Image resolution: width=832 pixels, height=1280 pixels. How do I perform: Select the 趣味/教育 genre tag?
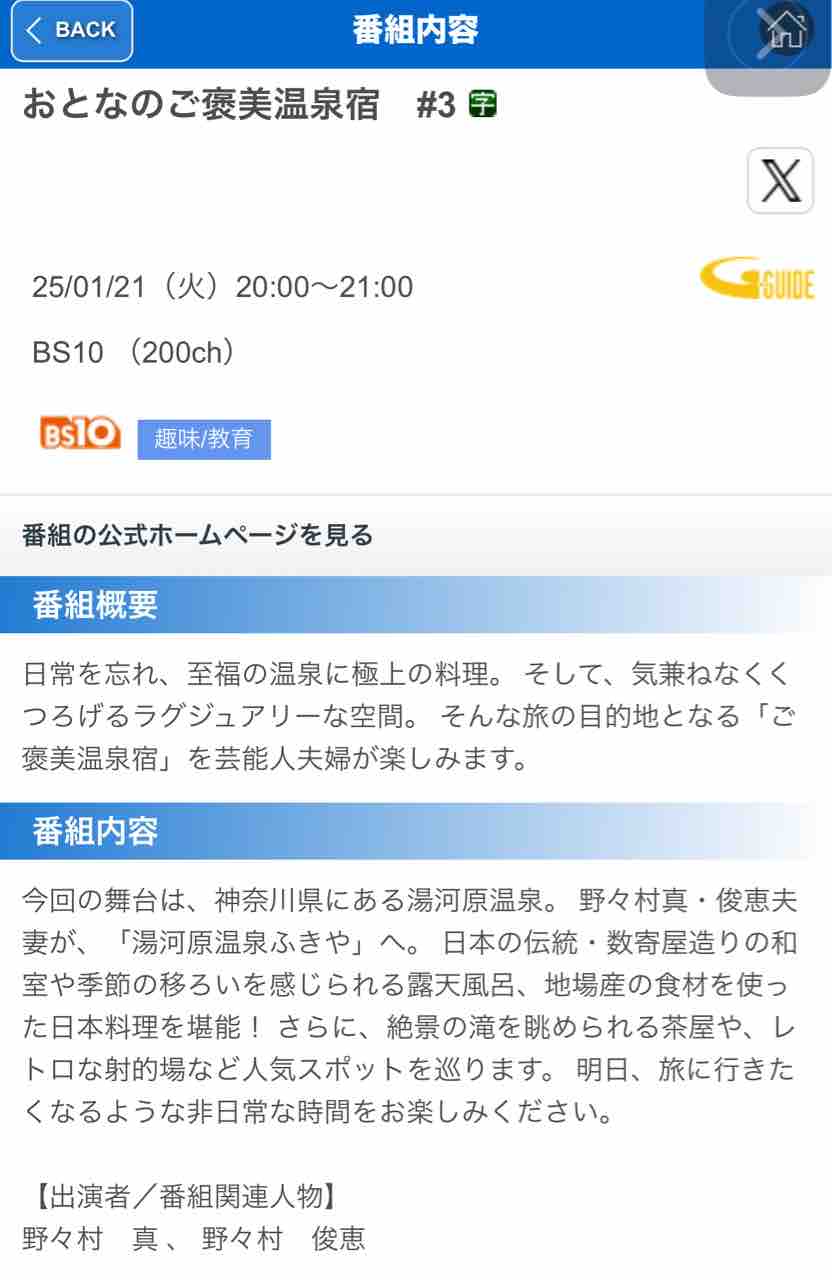[x=204, y=439]
